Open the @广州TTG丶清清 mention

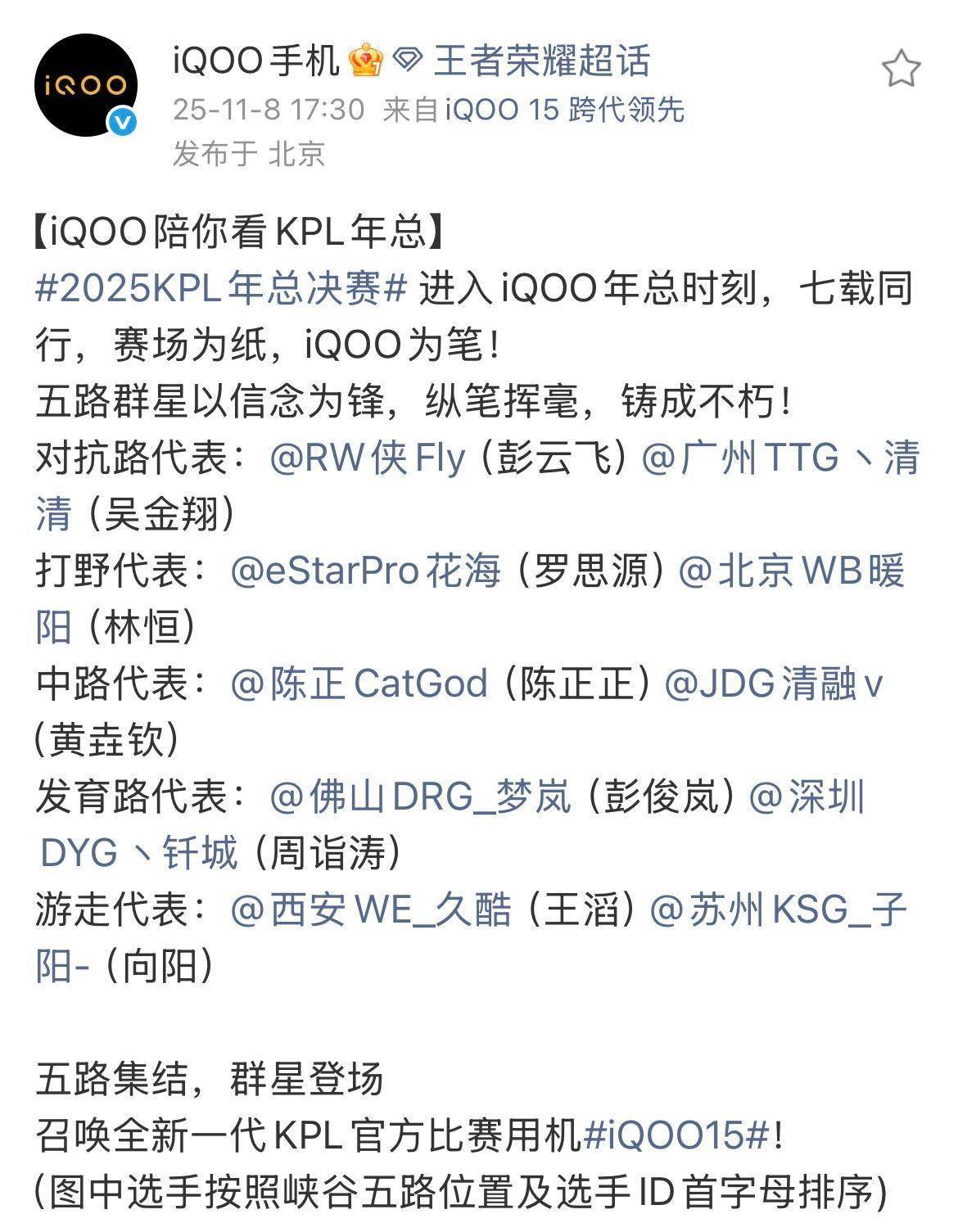pos(780,458)
